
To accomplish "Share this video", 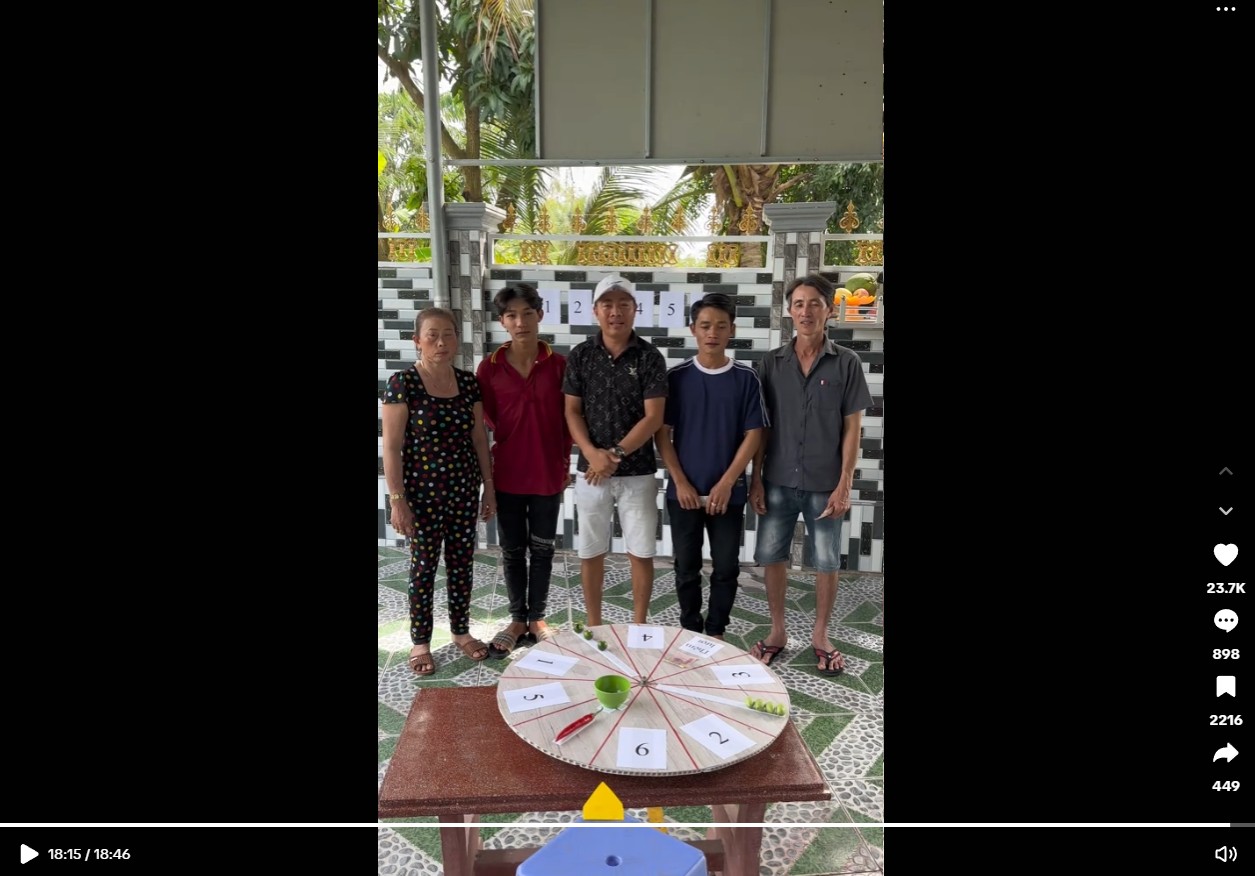I will [x=1225, y=753].
